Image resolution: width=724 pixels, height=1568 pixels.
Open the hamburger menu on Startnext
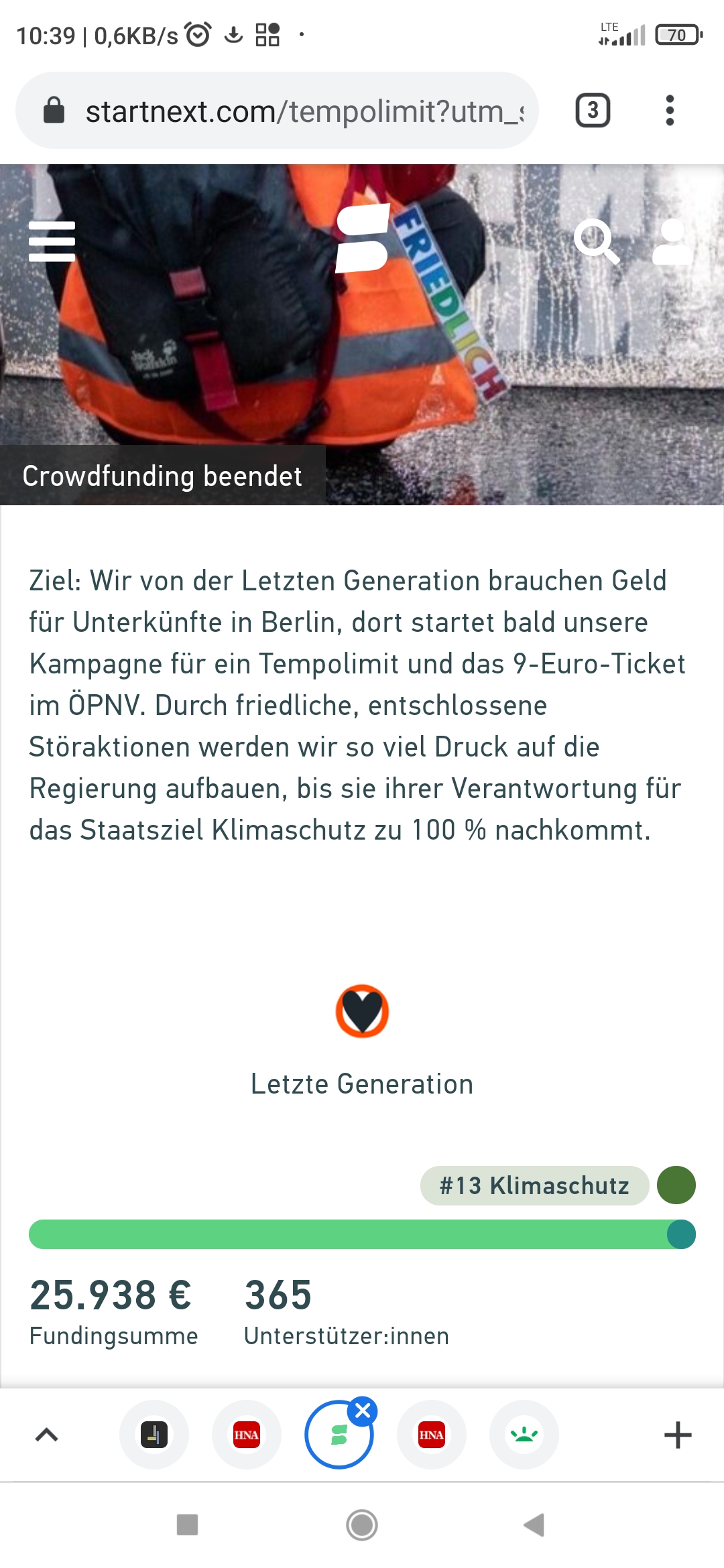click(x=52, y=241)
